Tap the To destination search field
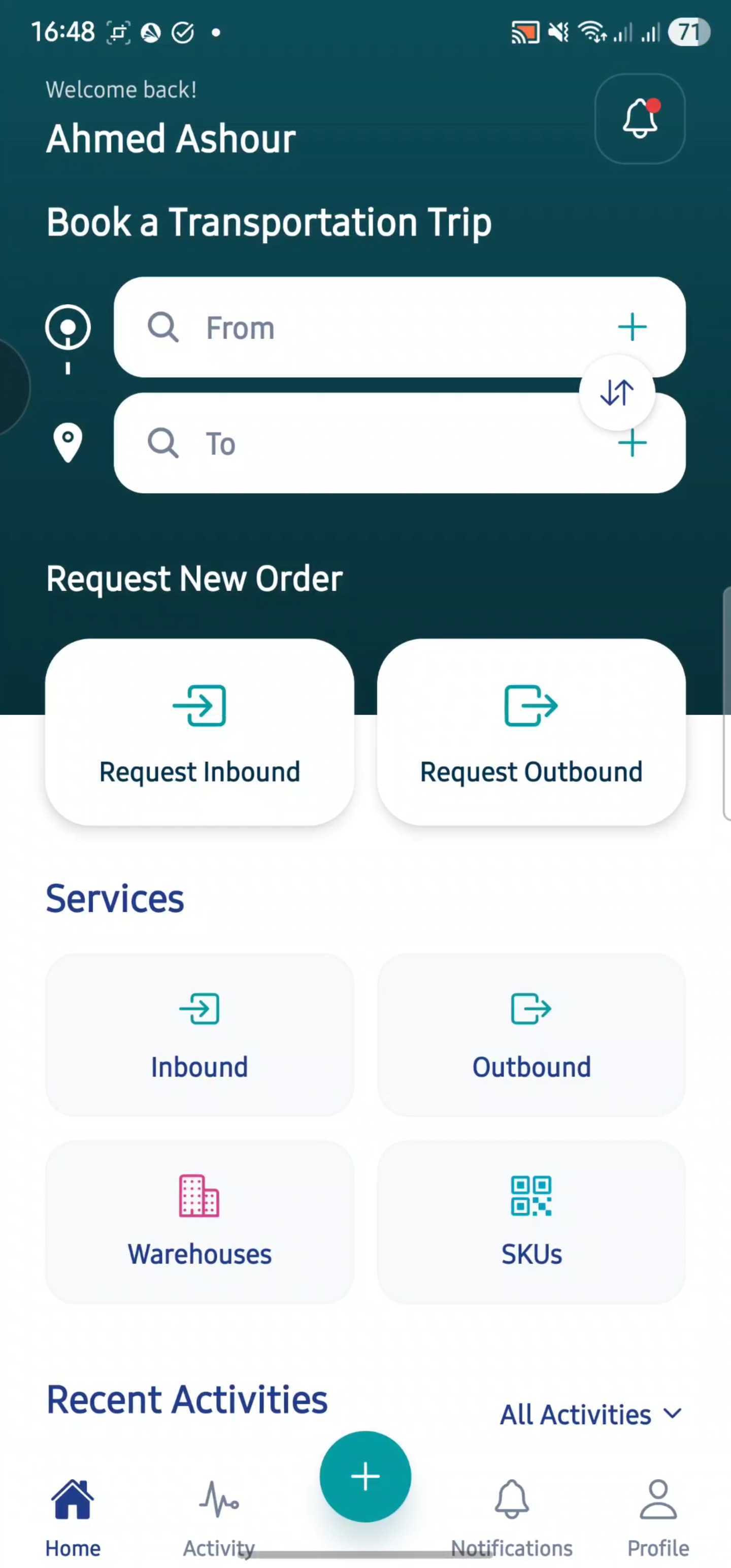 (x=365, y=444)
